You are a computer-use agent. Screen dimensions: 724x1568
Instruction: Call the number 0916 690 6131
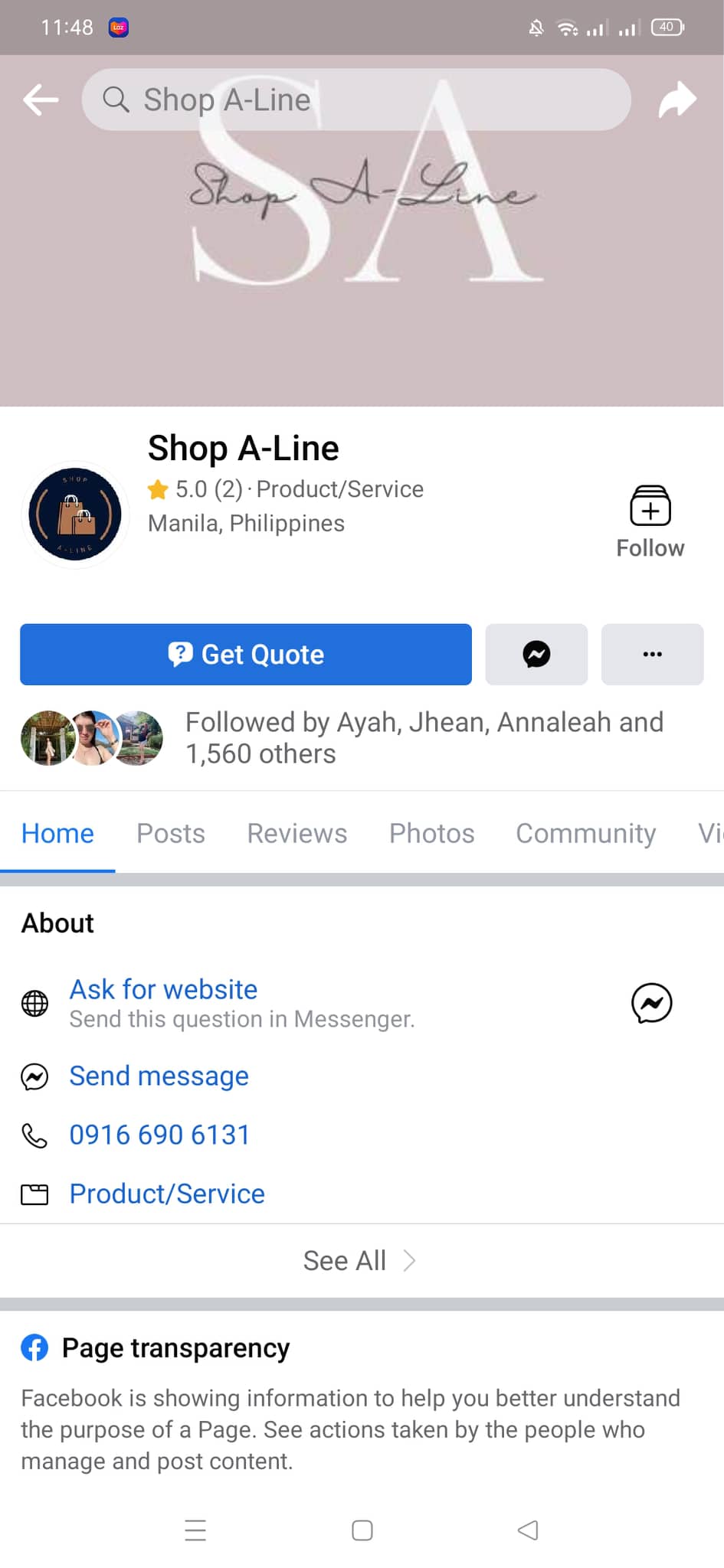click(x=159, y=1135)
